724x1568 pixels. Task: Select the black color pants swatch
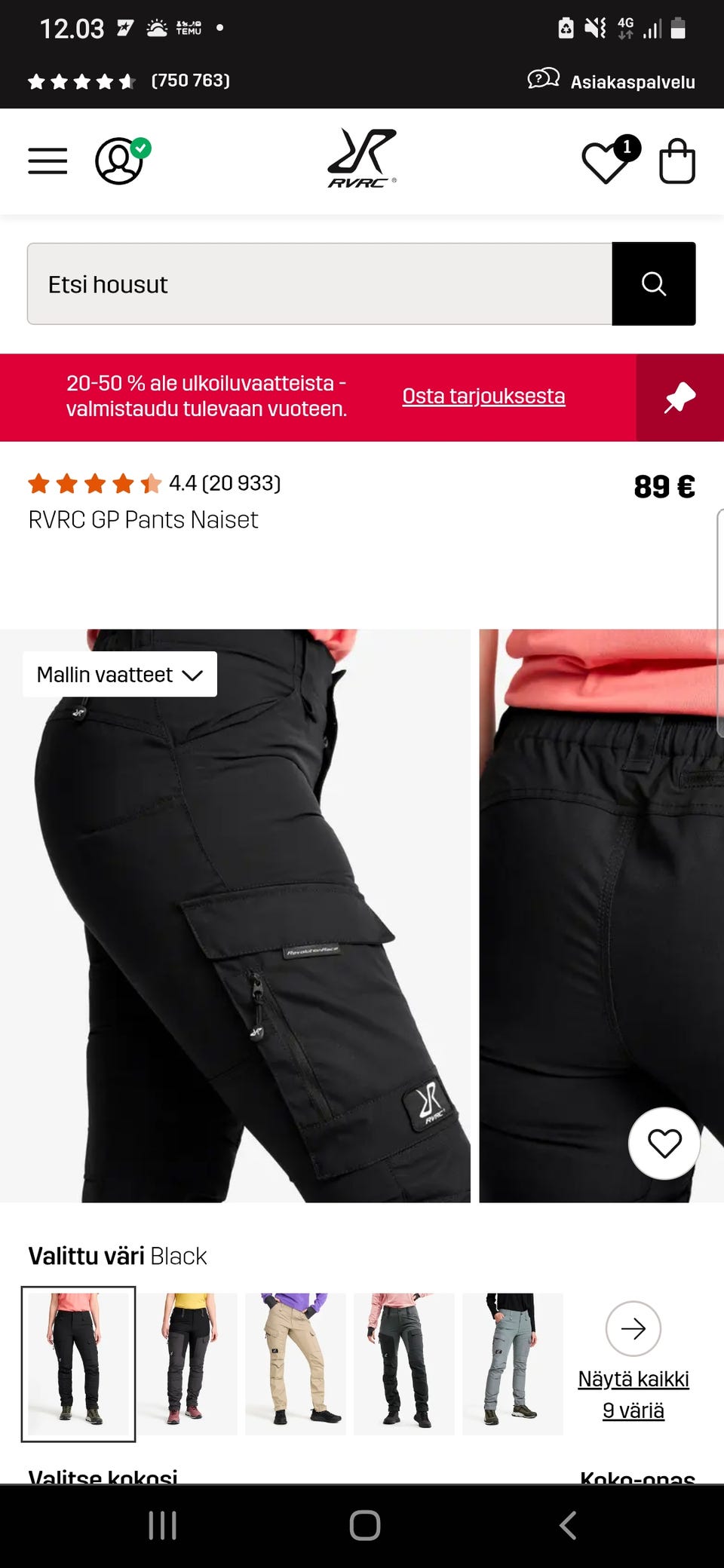(x=78, y=1364)
